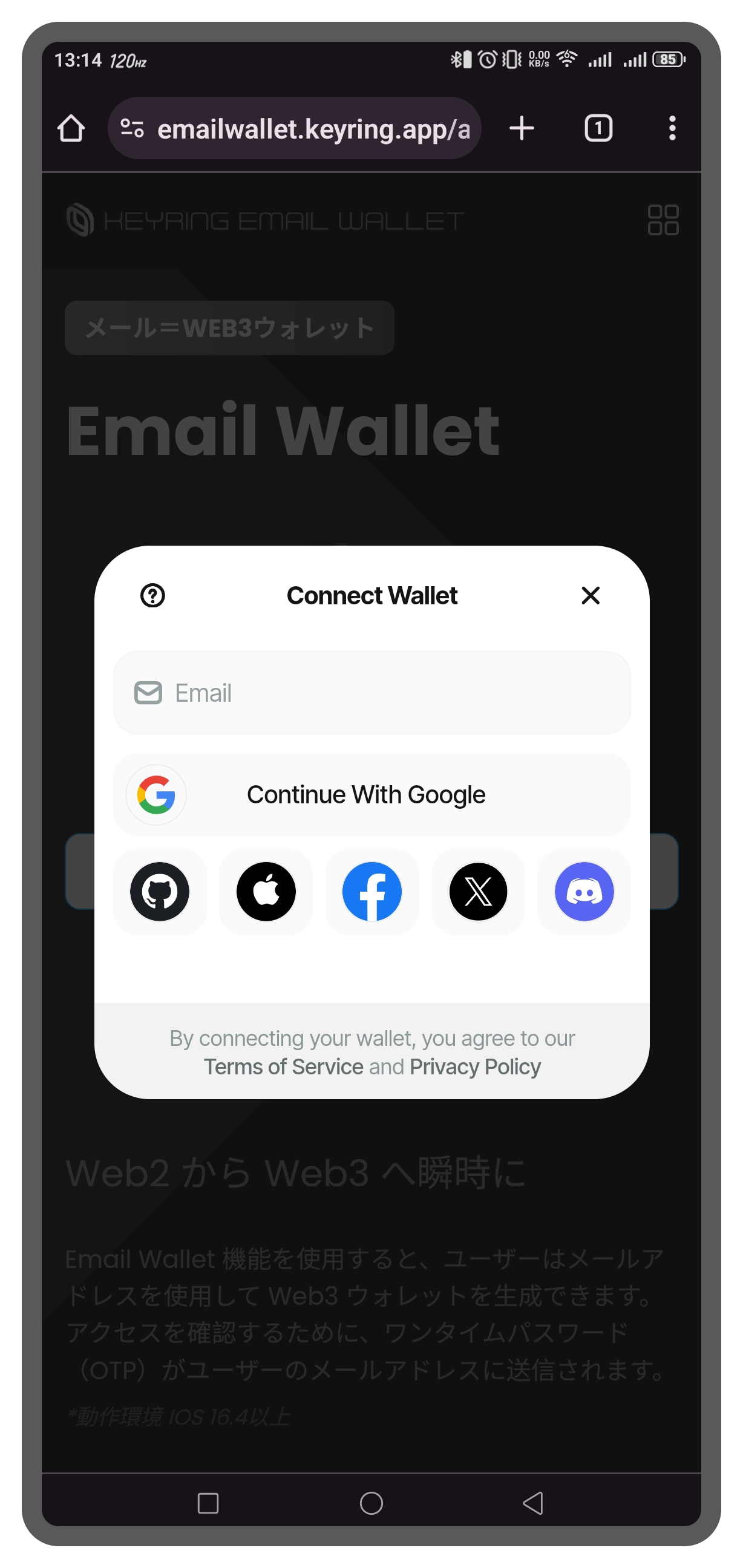Image resolution: width=743 pixels, height=1568 pixels.
Task: Close the Connect Wallet dialog
Action: [590, 595]
